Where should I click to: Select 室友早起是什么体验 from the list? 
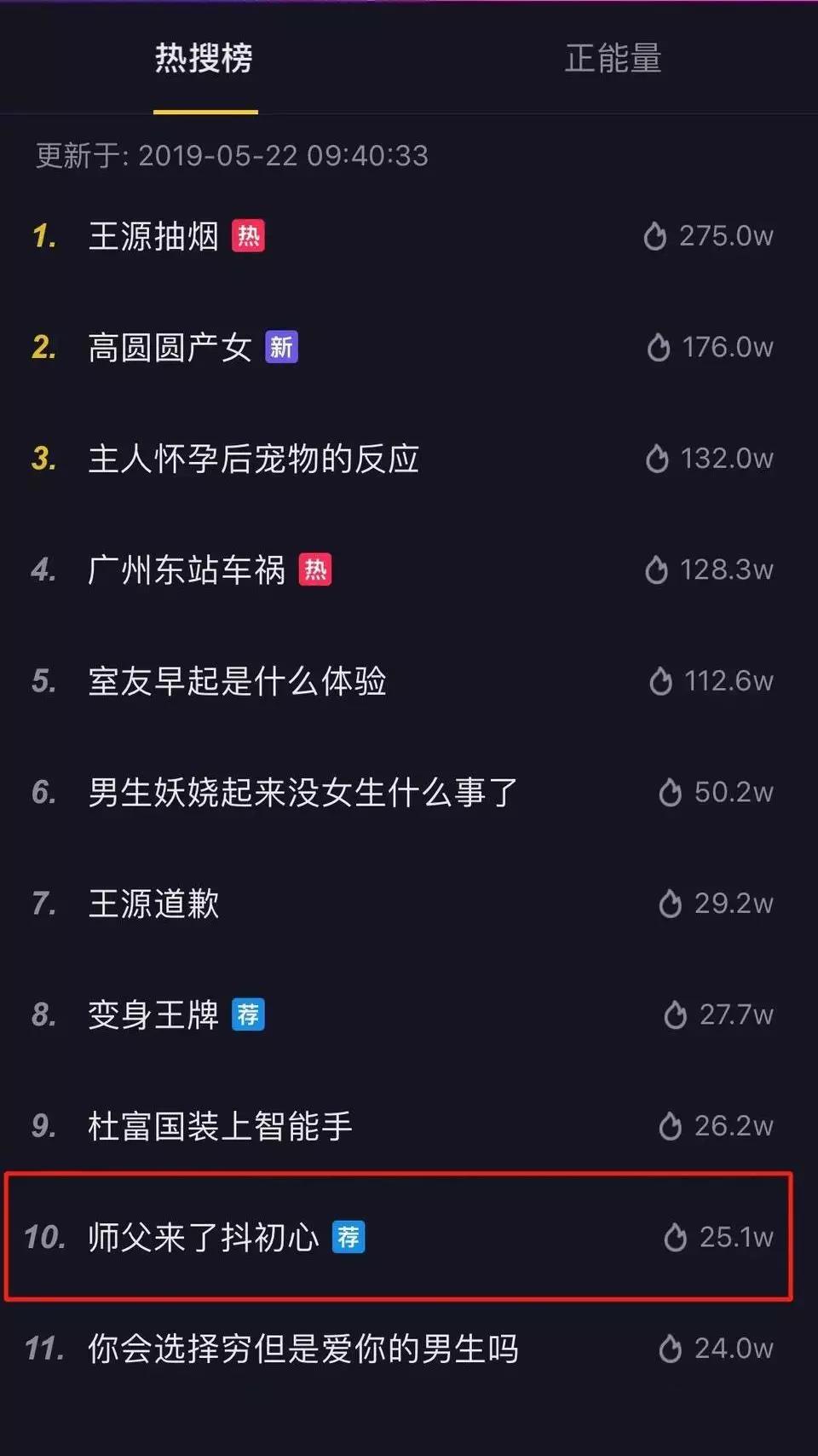click(x=238, y=681)
